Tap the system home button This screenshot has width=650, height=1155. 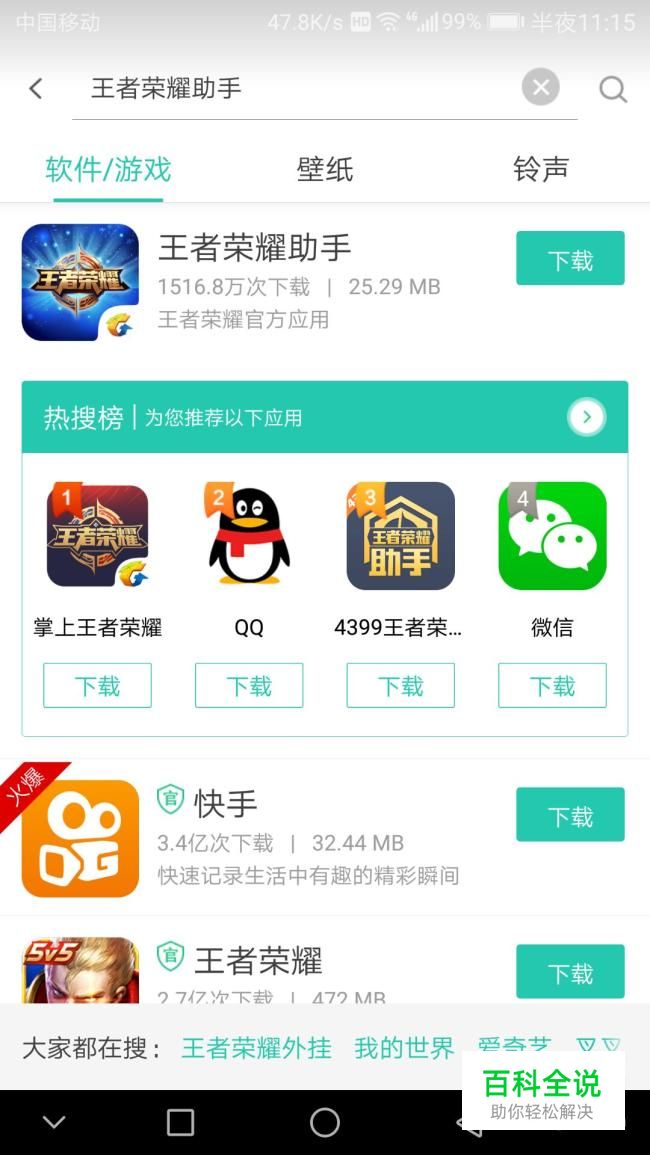point(325,1122)
